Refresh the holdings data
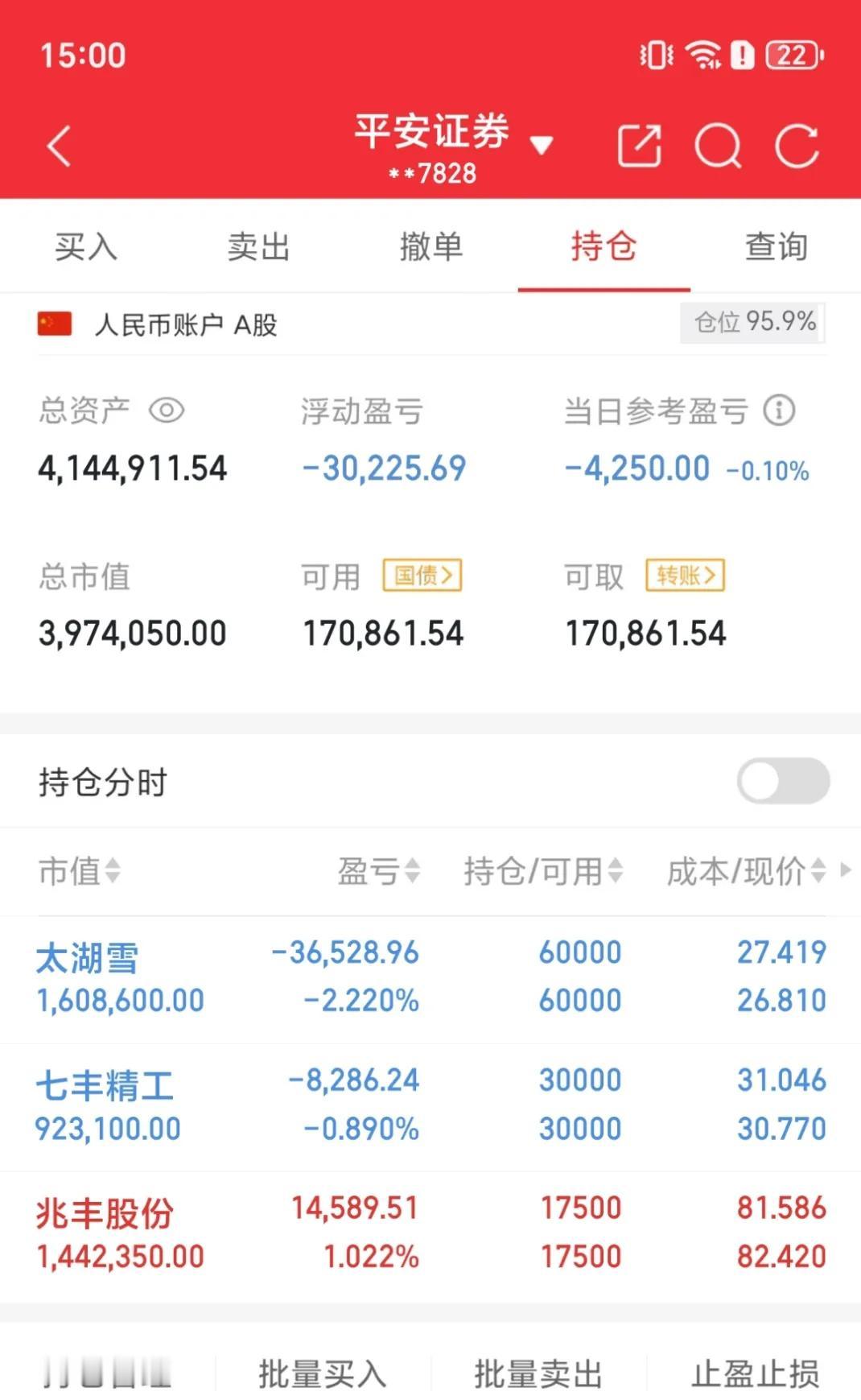The image size is (861, 1400). [x=797, y=147]
